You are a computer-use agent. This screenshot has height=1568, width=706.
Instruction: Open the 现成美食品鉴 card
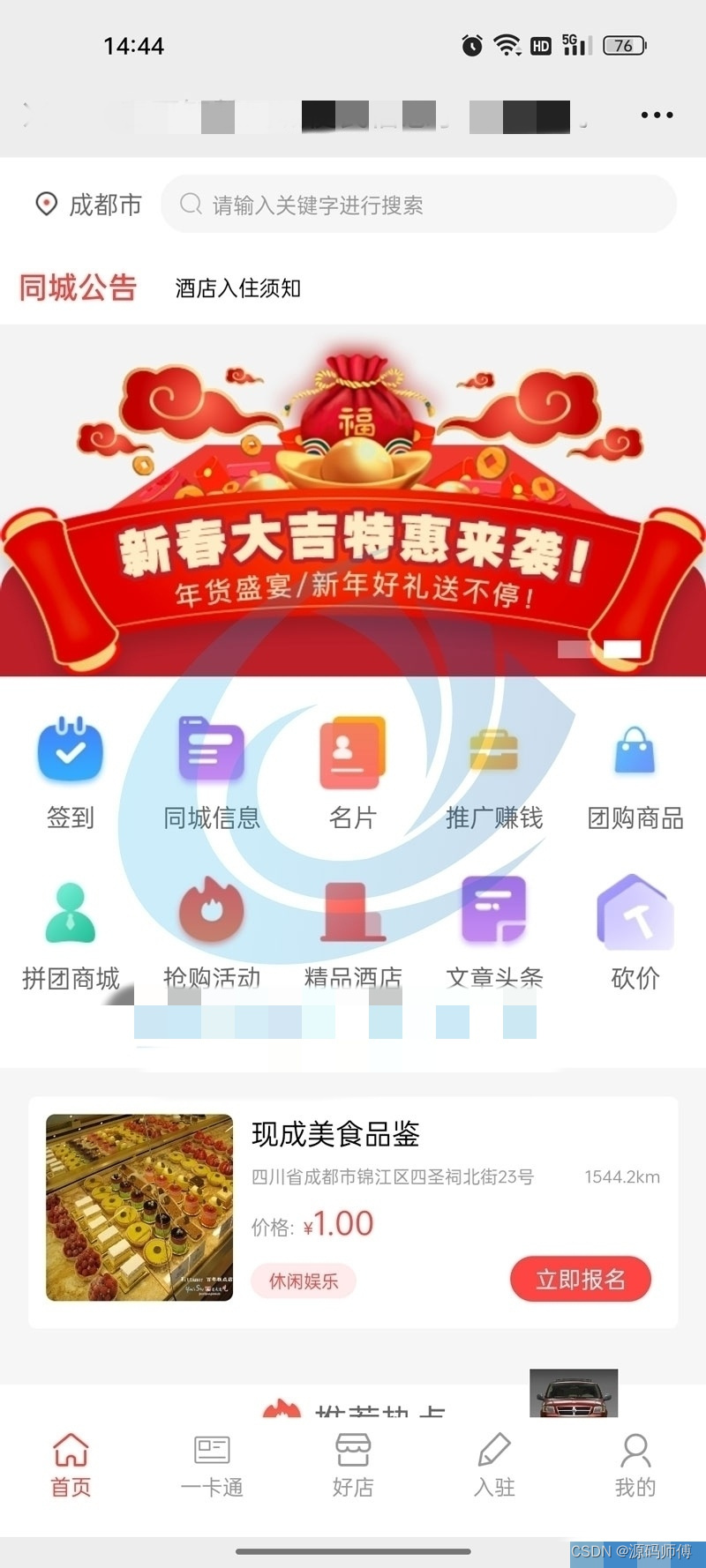pos(353,1212)
